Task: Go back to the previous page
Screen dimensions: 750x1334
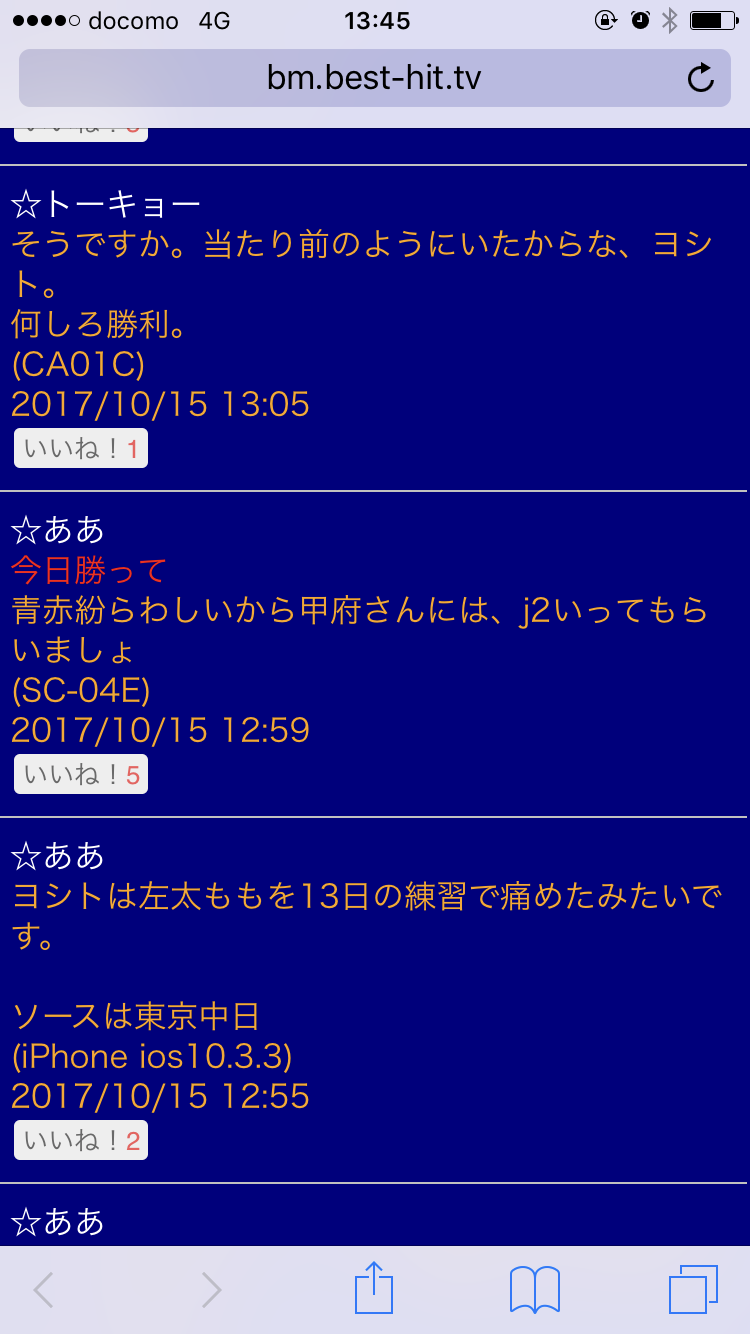Action: (x=43, y=1290)
